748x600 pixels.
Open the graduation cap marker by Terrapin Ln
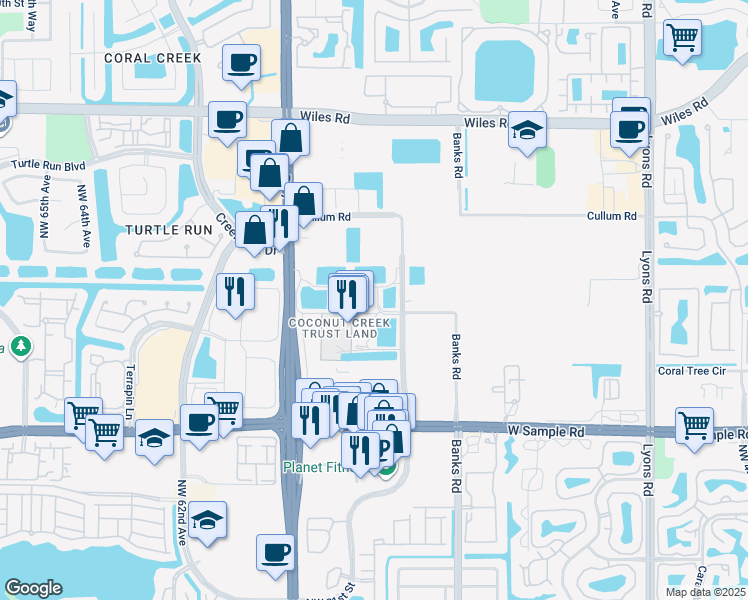(x=154, y=437)
